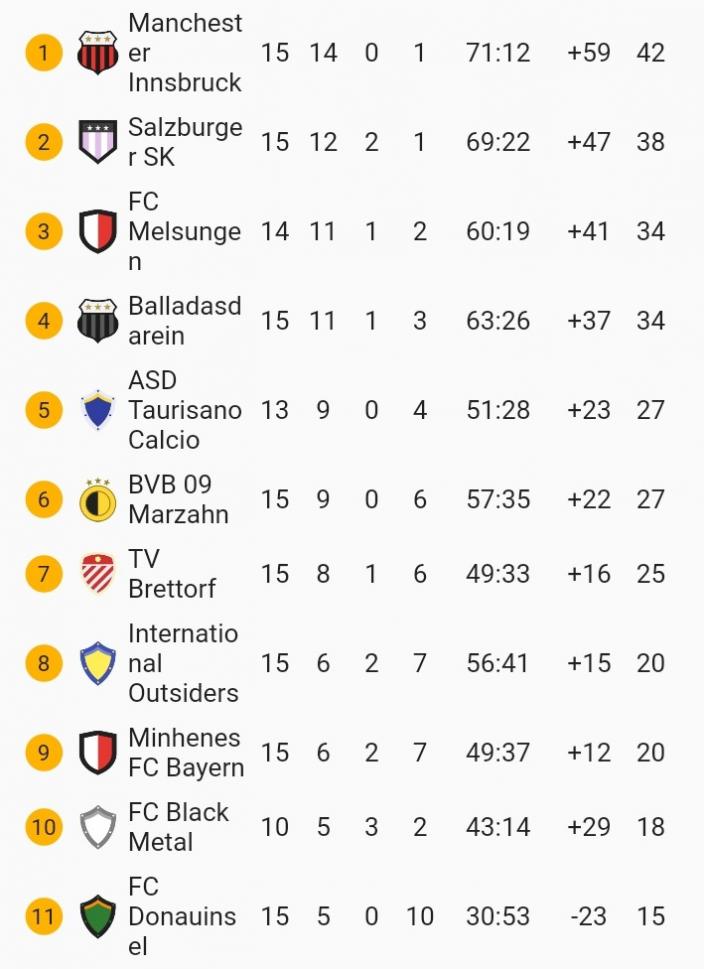Screen dimensions: 704x969
Task: Select FC Donauinsel in the table
Action: (183, 916)
